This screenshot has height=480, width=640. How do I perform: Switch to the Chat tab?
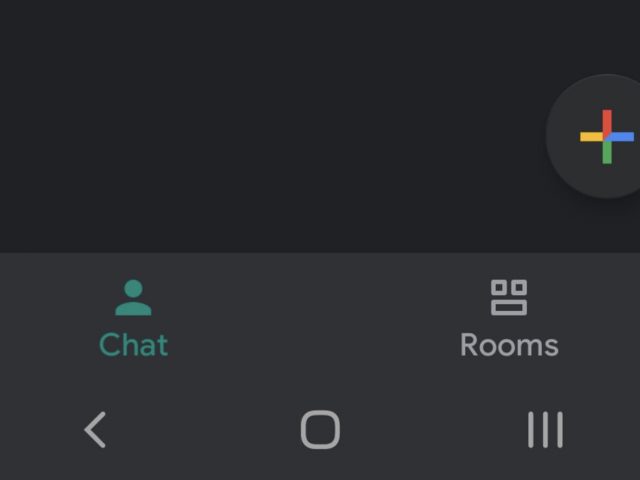point(133,318)
